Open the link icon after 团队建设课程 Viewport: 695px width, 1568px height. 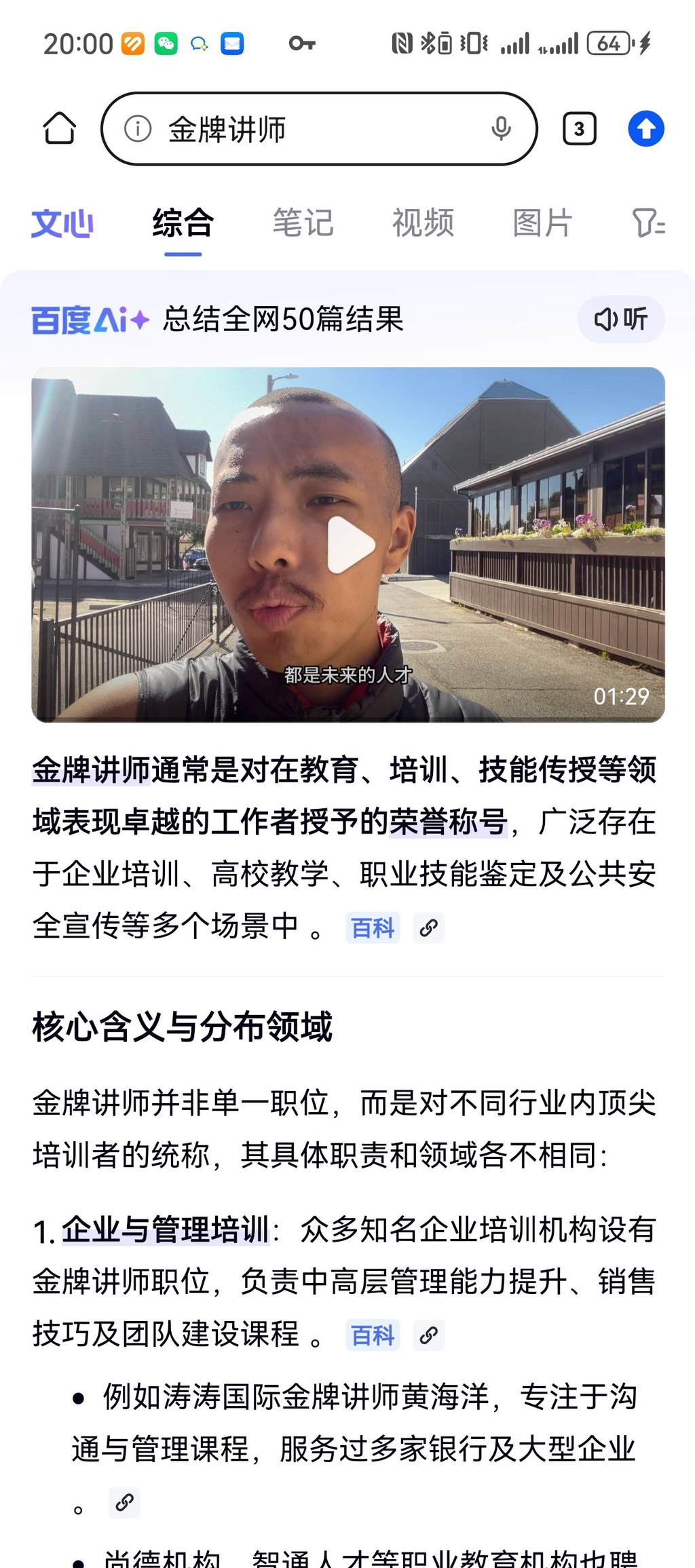click(x=429, y=1335)
